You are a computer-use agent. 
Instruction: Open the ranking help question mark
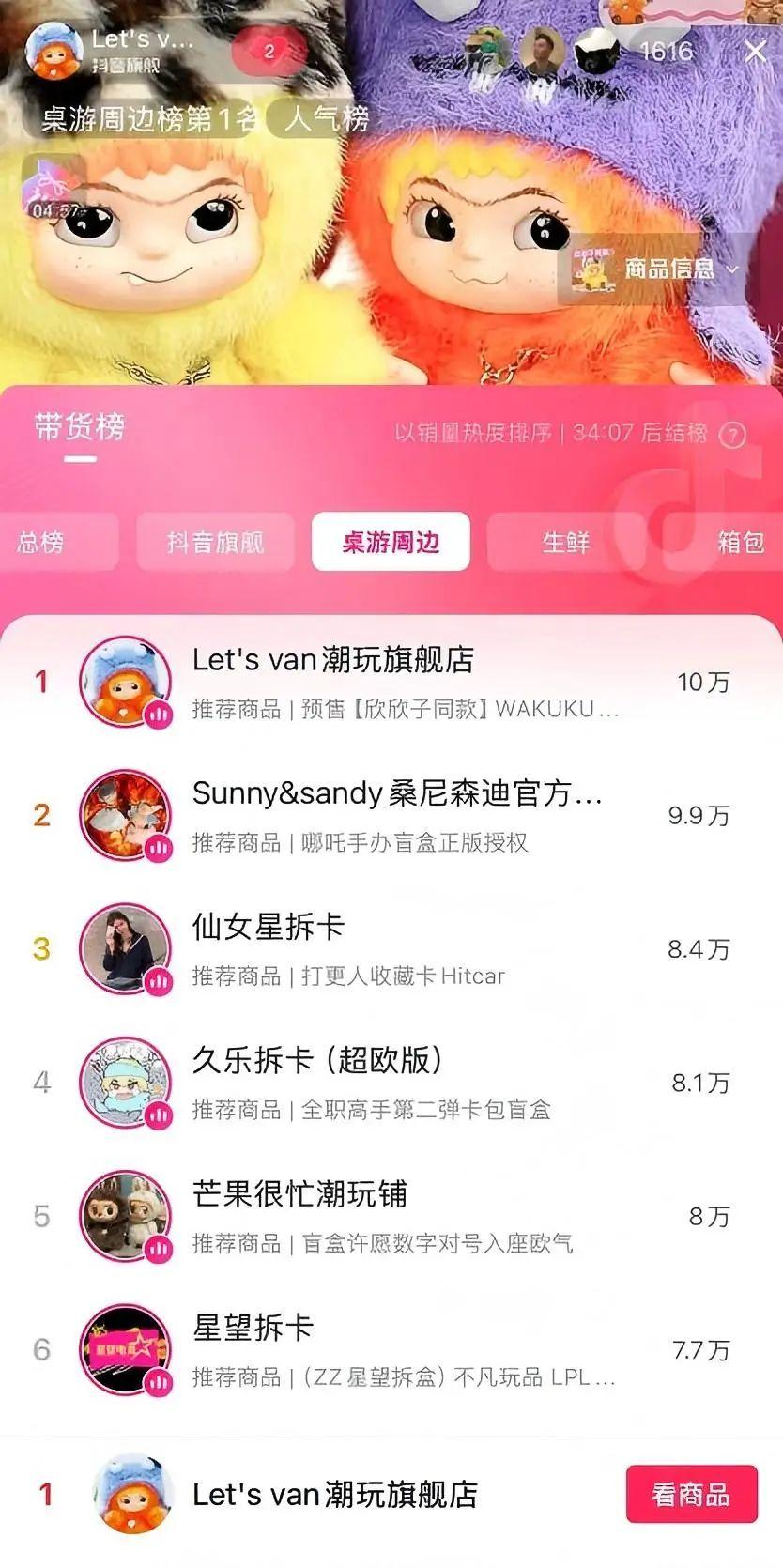732,435
